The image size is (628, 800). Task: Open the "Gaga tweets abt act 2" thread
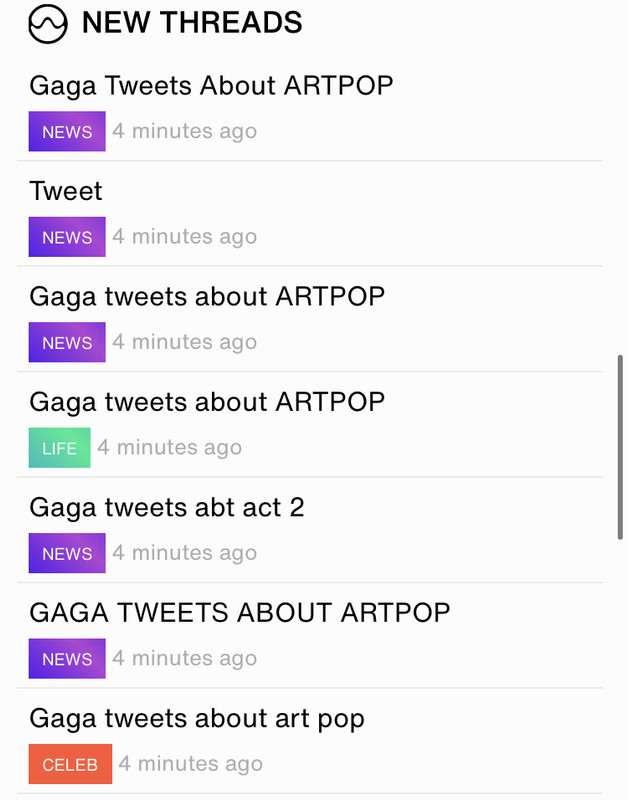pos(166,508)
